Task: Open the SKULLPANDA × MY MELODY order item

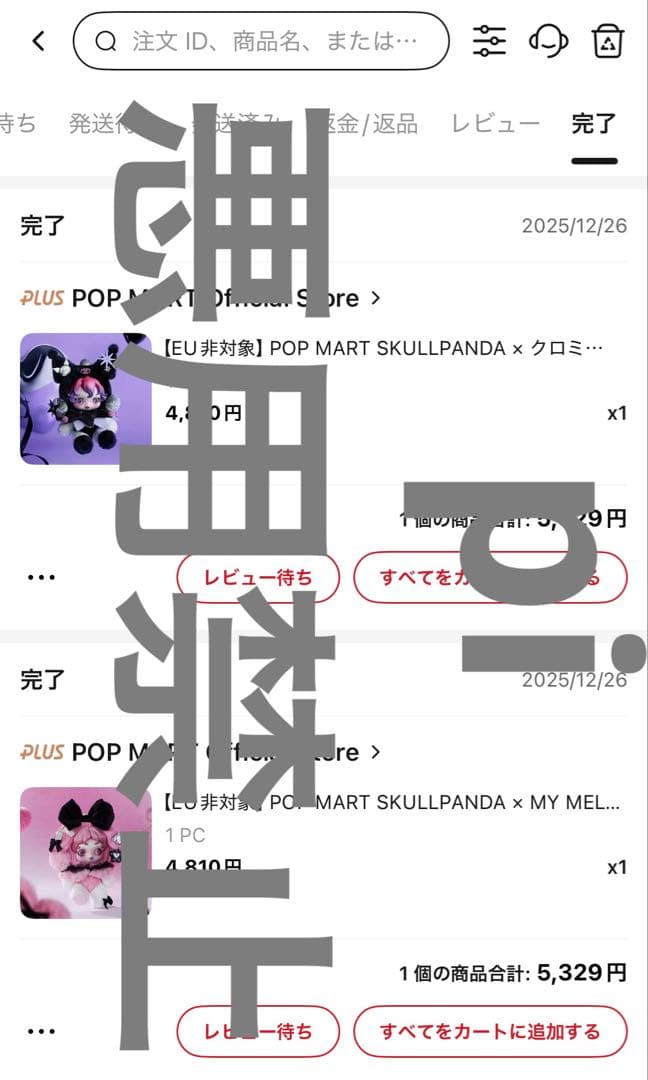Action: pyautogui.click(x=391, y=802)
